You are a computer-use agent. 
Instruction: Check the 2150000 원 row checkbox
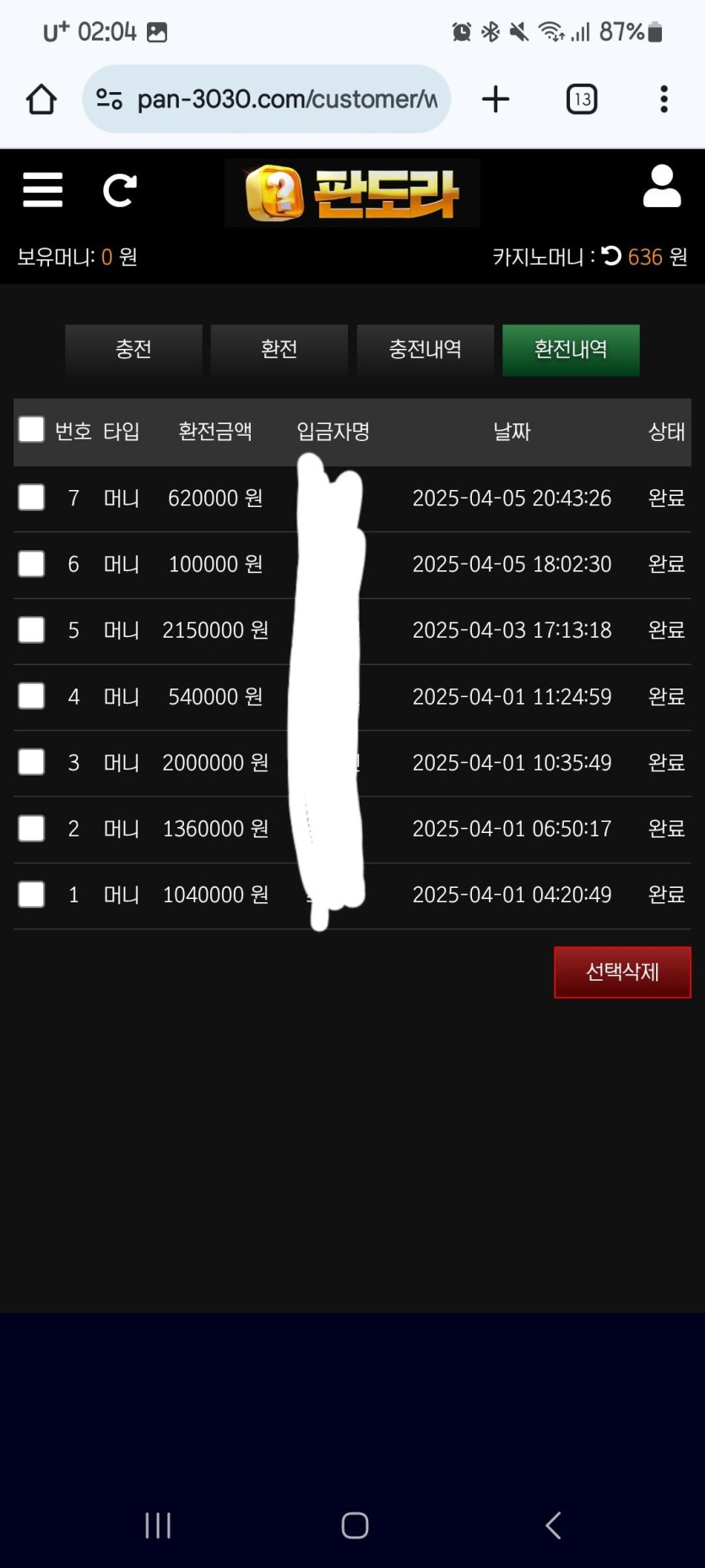(31, 629)
